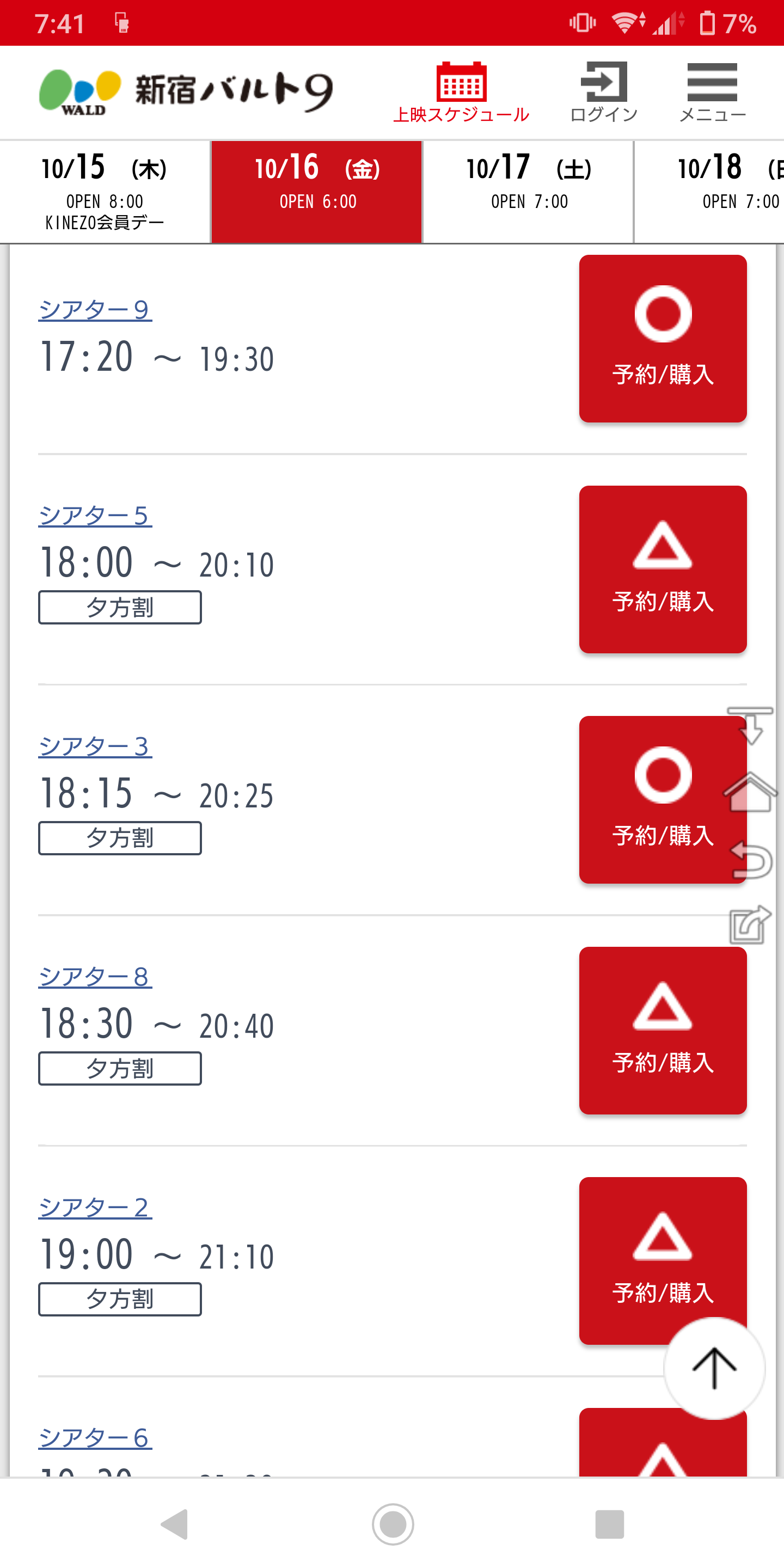
Task: Reserve the 18:30 showing in シアター8
Action: point(662,1030)
